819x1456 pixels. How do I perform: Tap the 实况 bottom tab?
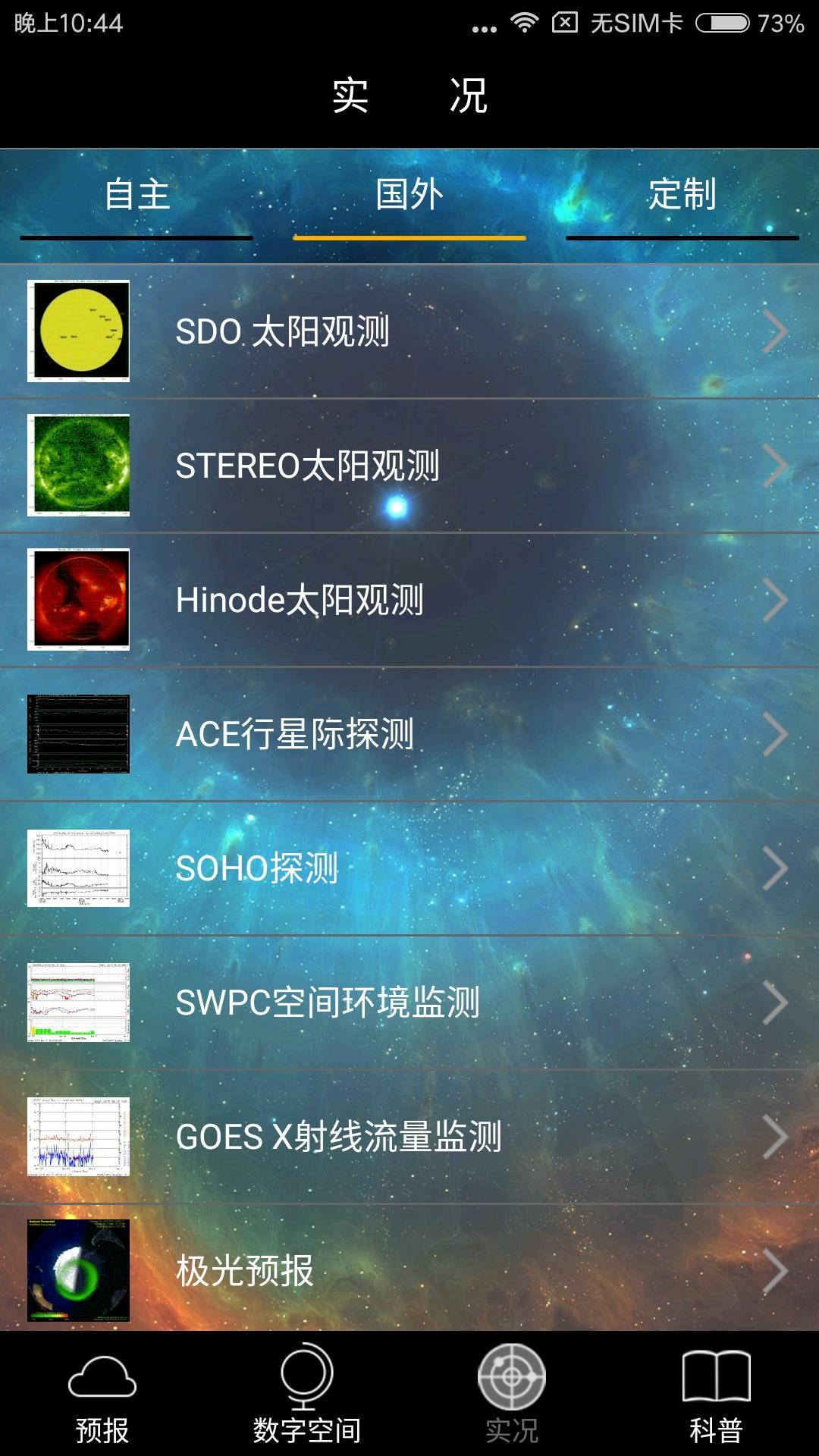pos(512,1397)
